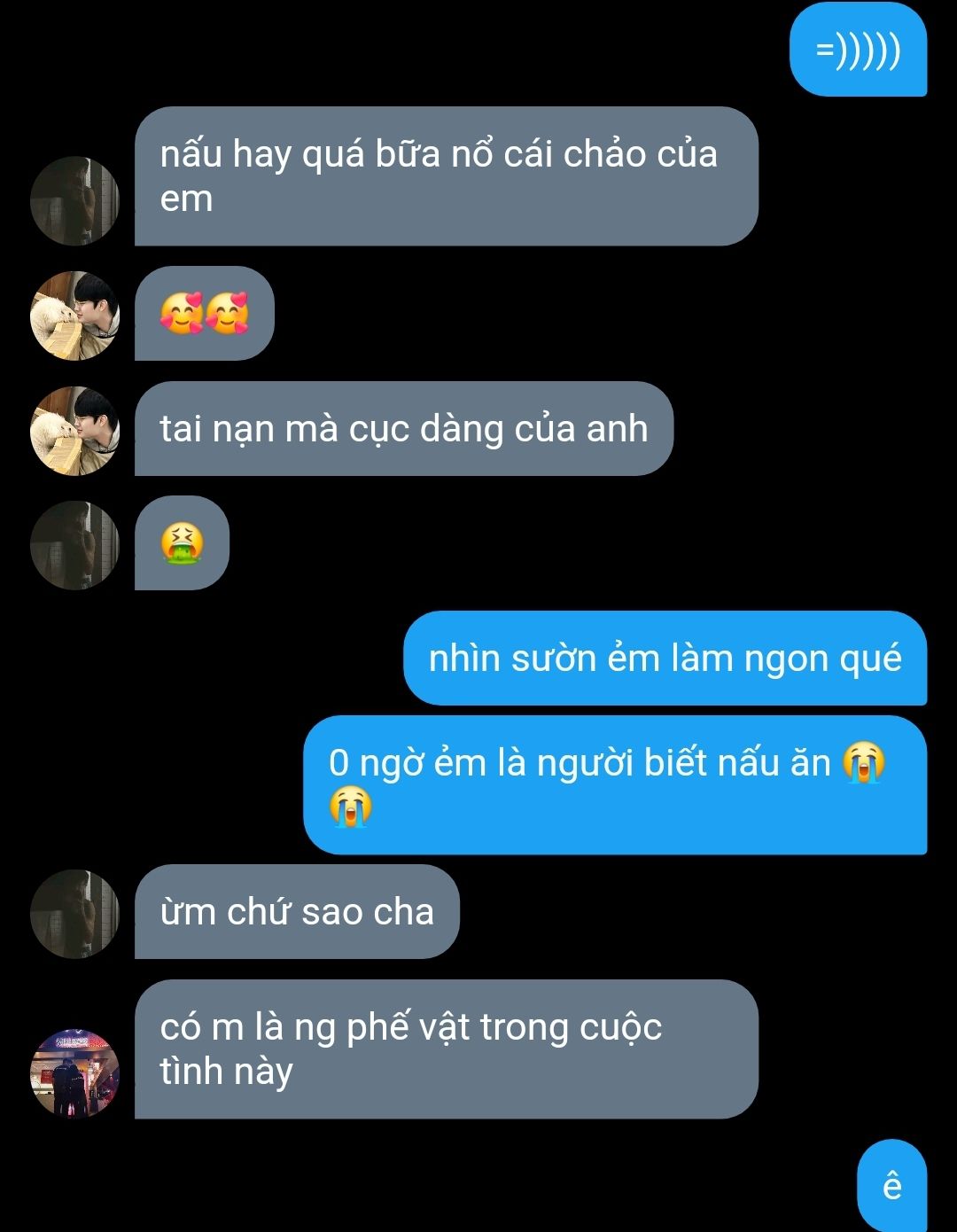Screen dimensions: 957x1232
Task: Open sender avatar beside "nấu hay quá" message
Action: tap(74, 200)
